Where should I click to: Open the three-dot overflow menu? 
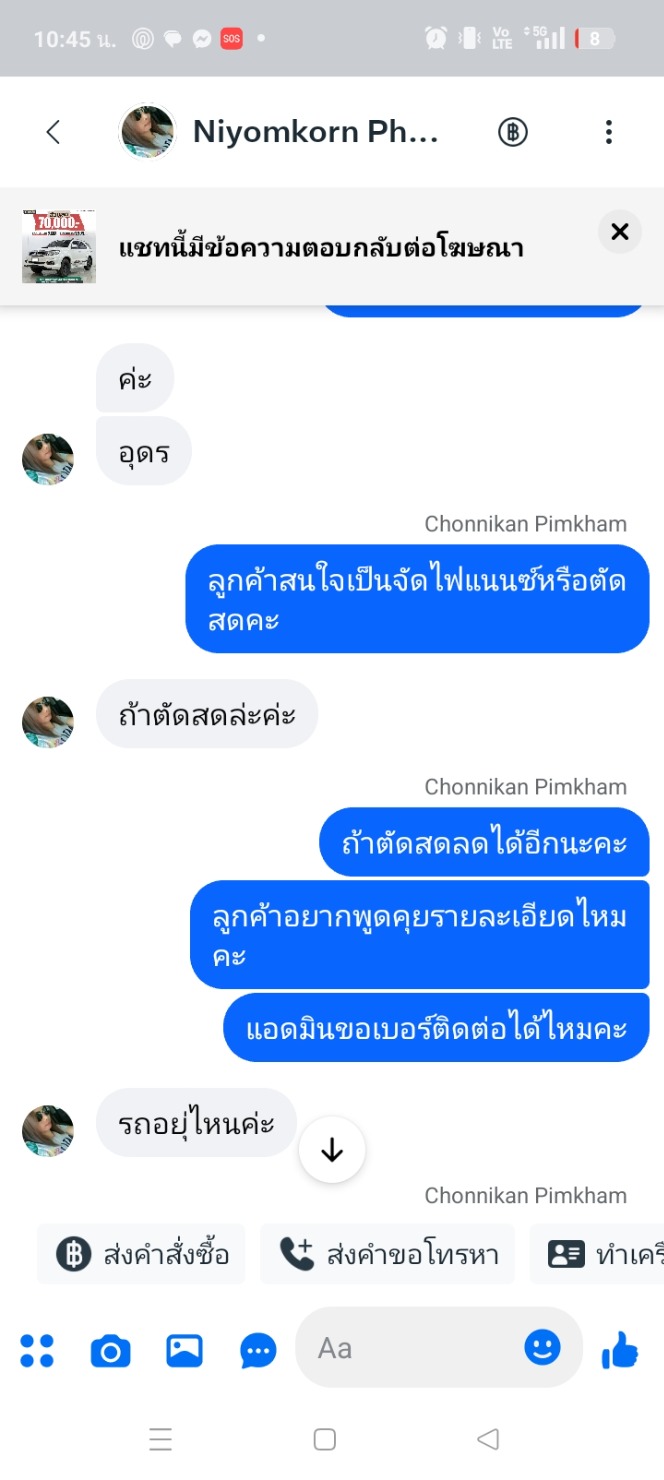609,132
